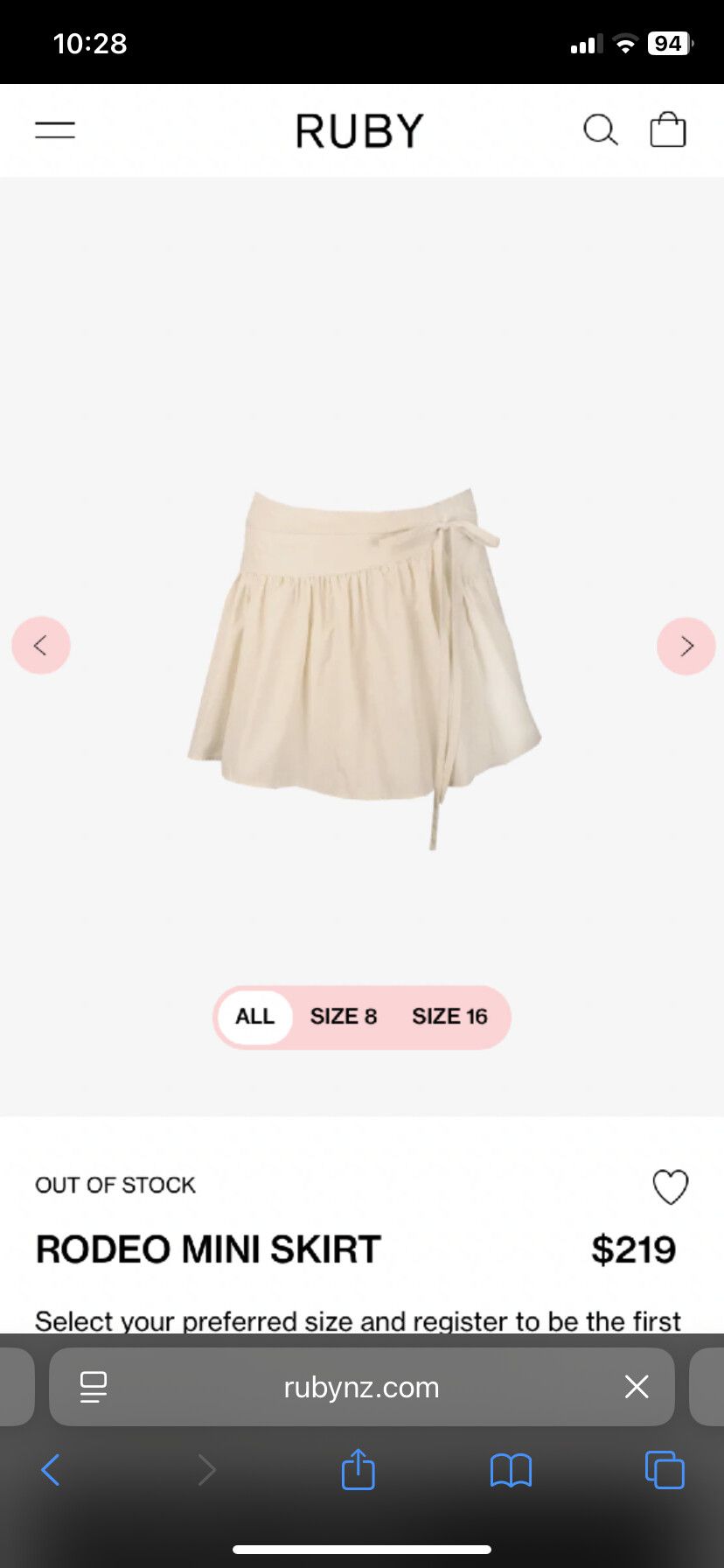Tap the Reader mode icon in address bar
724x1568 pixels.
tap(93, 1387)
